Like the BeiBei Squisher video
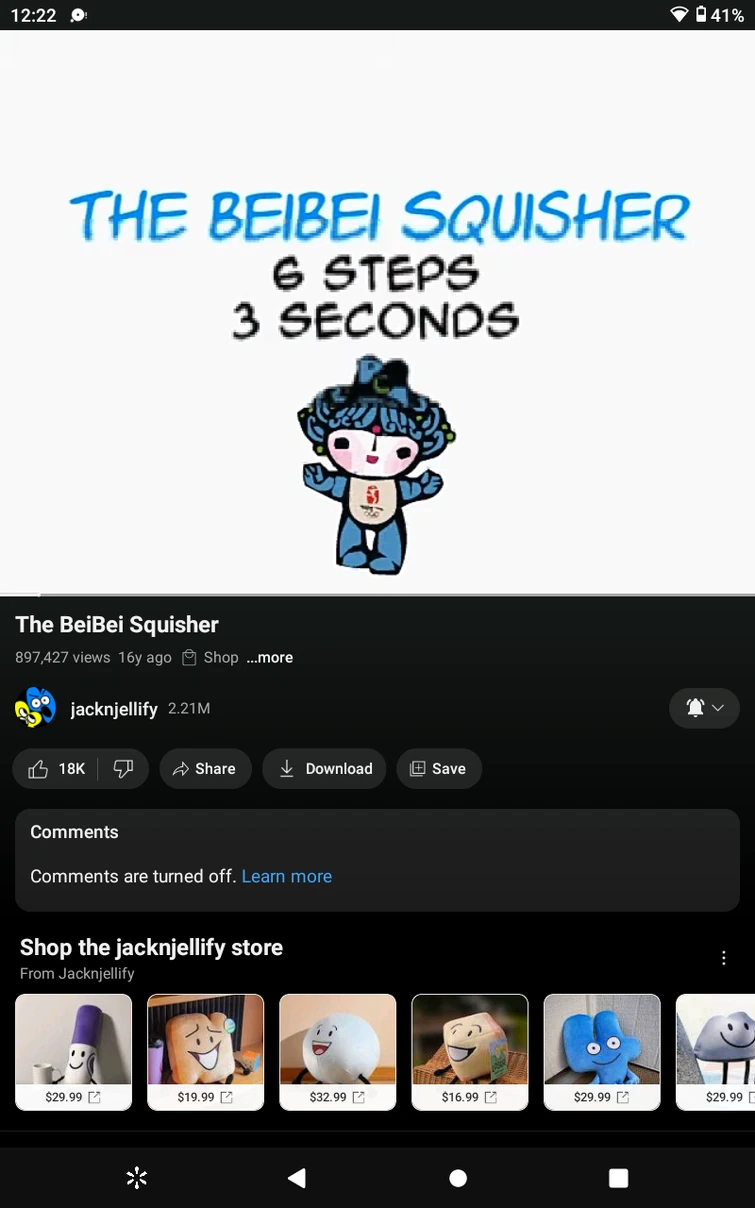The width and height of the screenshot is (755, 1208). [x=56, y=769]
